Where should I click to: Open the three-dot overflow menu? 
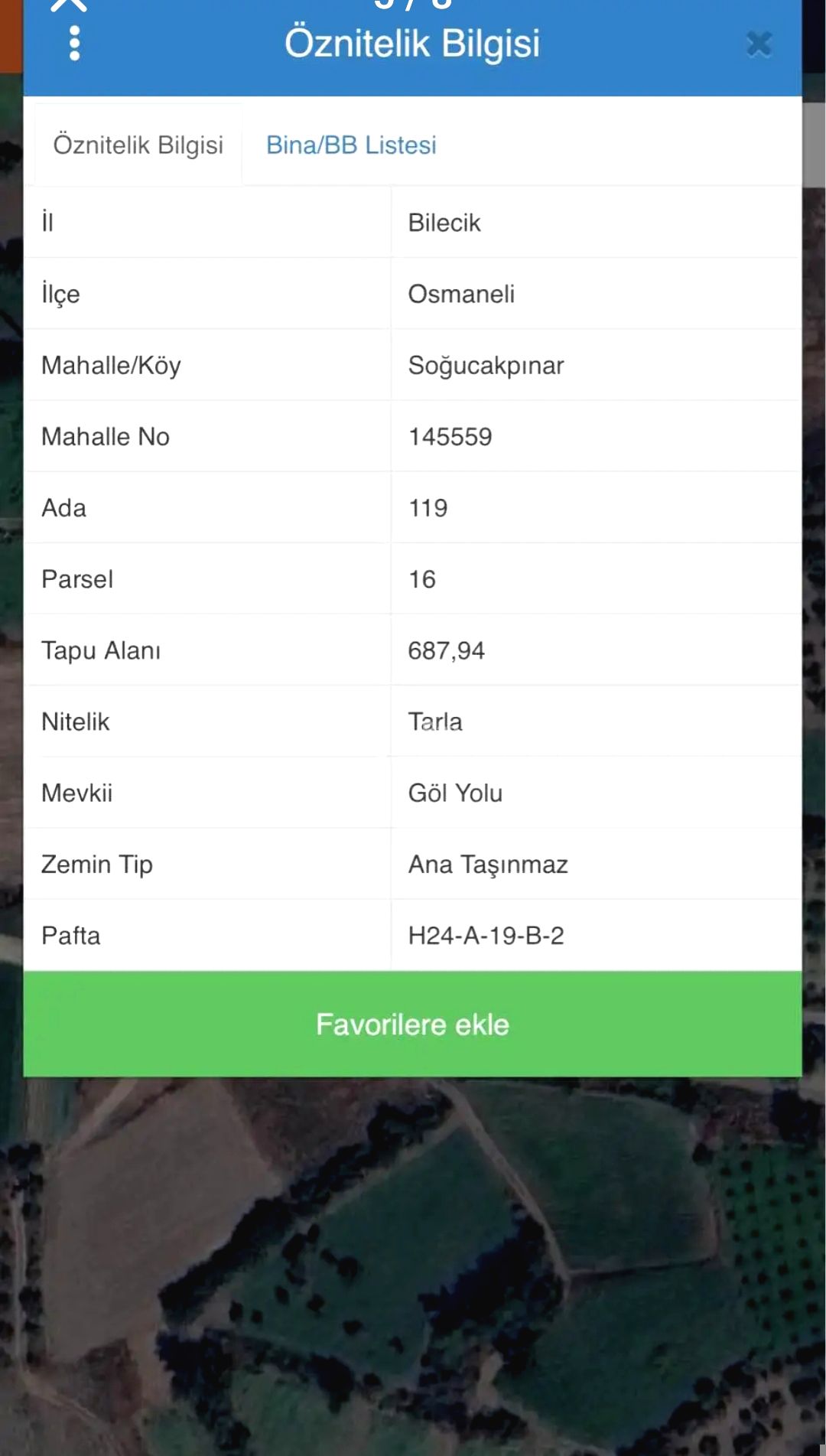coord(74,44)
